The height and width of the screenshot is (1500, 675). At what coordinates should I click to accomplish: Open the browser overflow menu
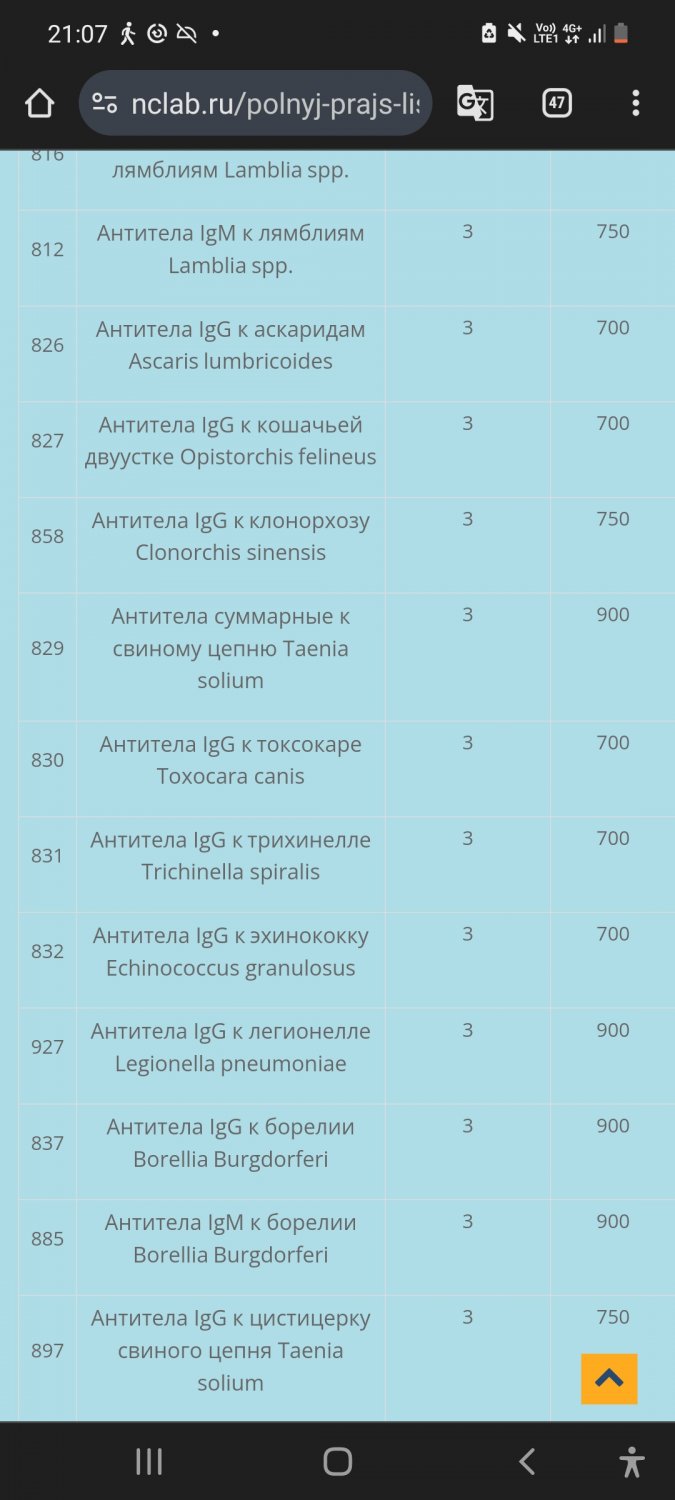pos(635,103)
